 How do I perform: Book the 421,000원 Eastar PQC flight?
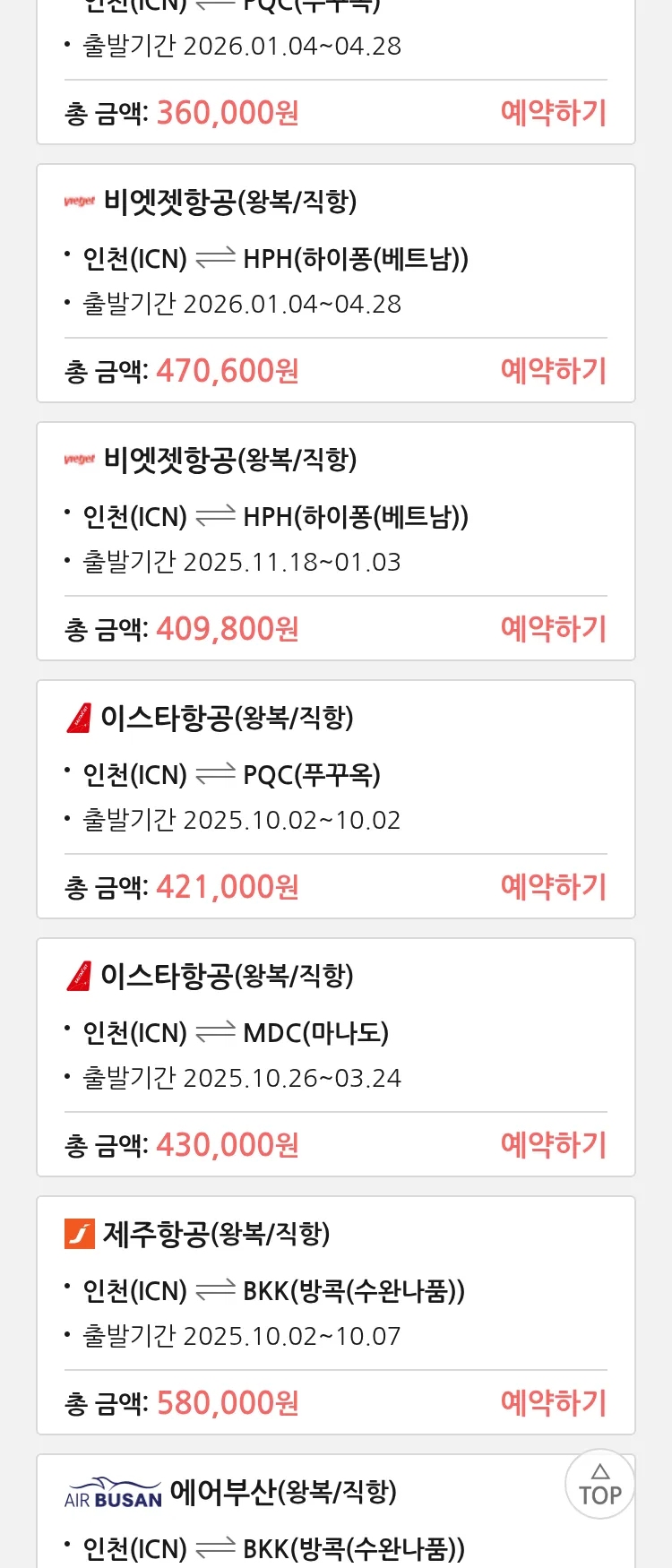(x=553, y=887)
